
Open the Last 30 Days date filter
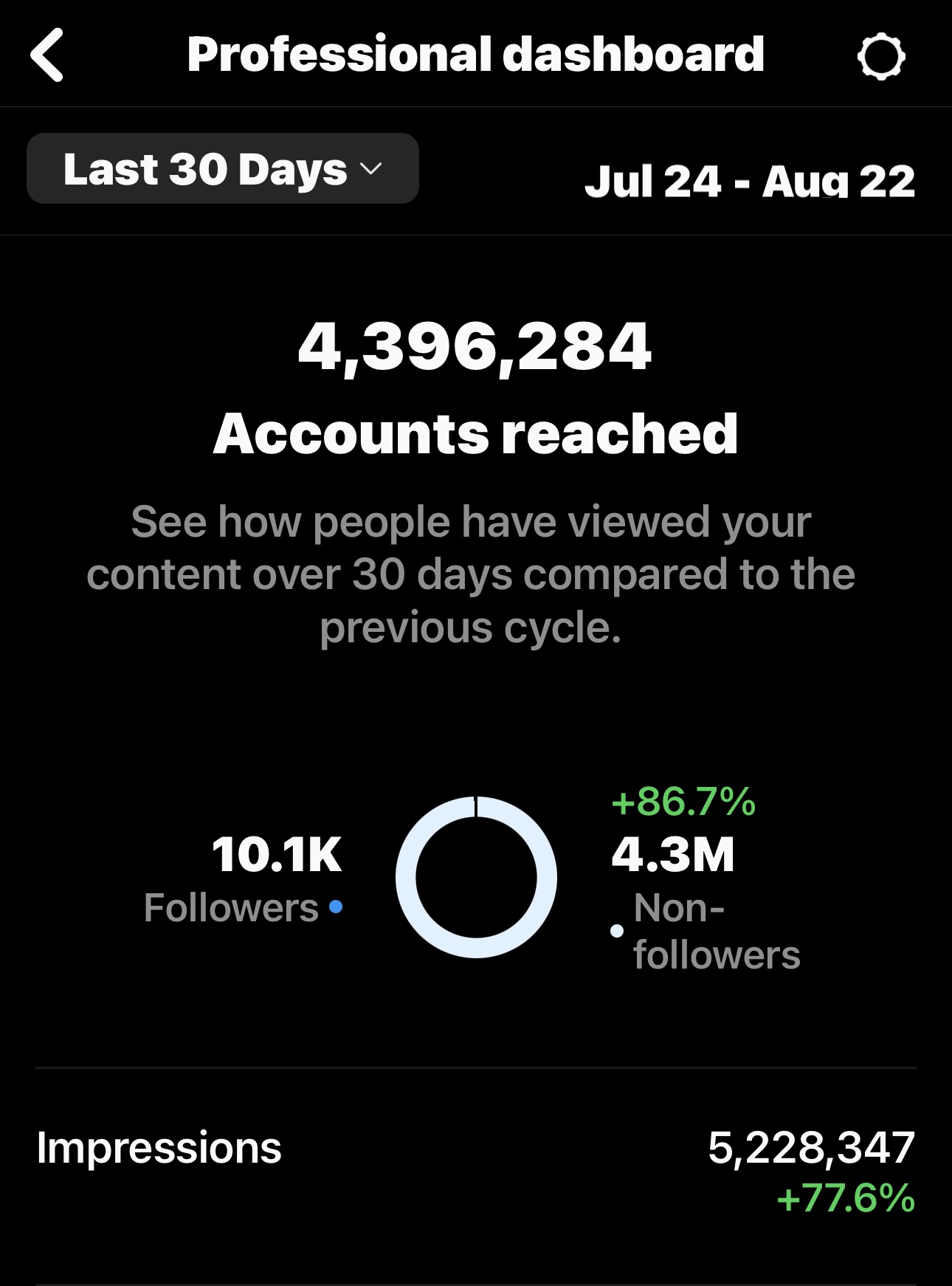221,170
